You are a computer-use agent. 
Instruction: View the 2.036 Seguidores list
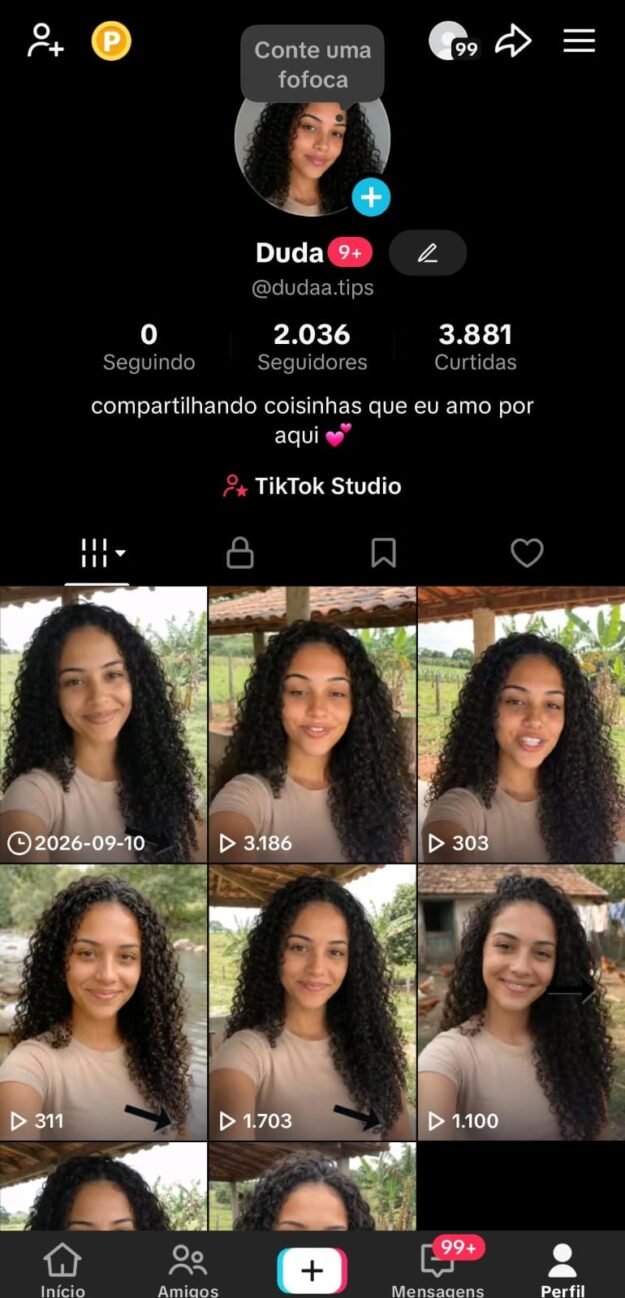pos(312,347)
